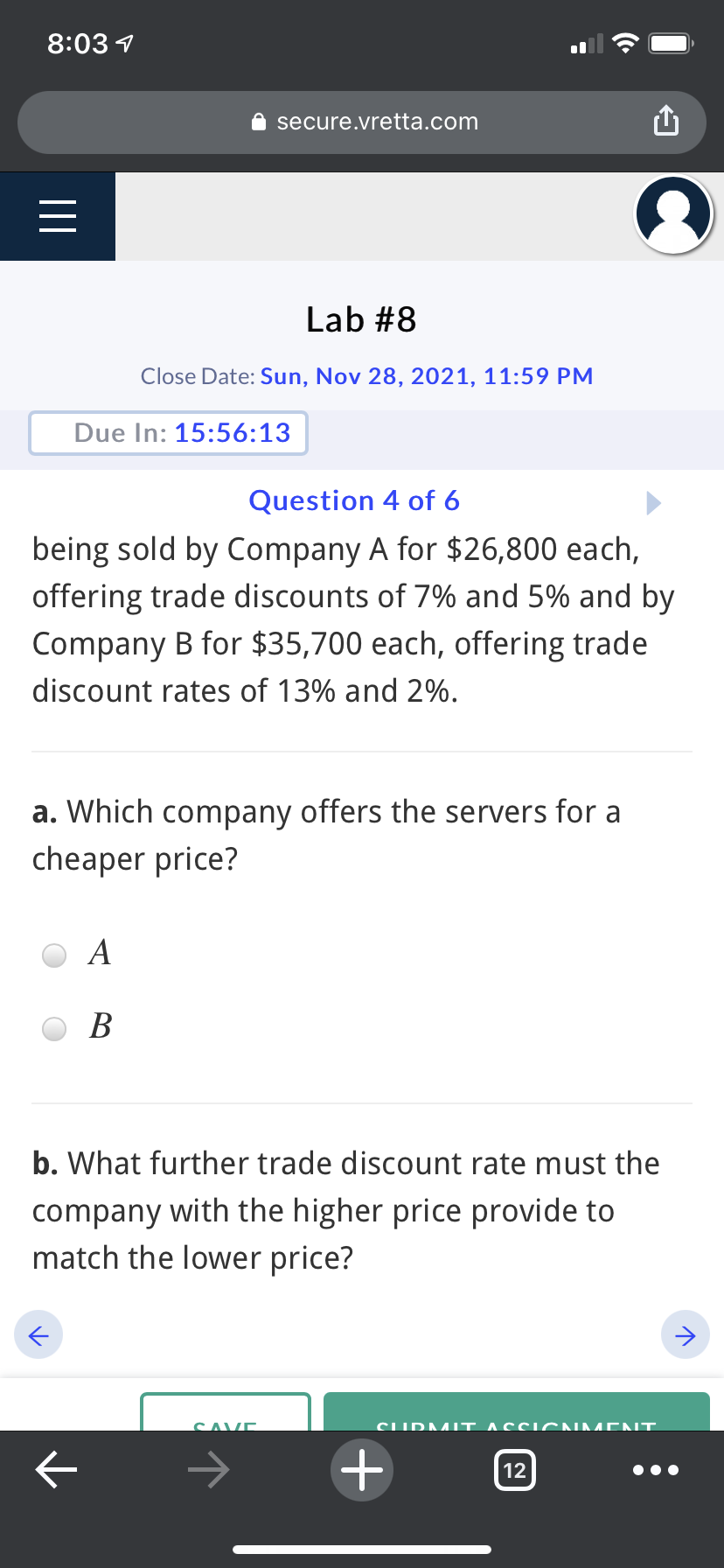
Task: Open the hamburger menu
Action: point(58,216)
